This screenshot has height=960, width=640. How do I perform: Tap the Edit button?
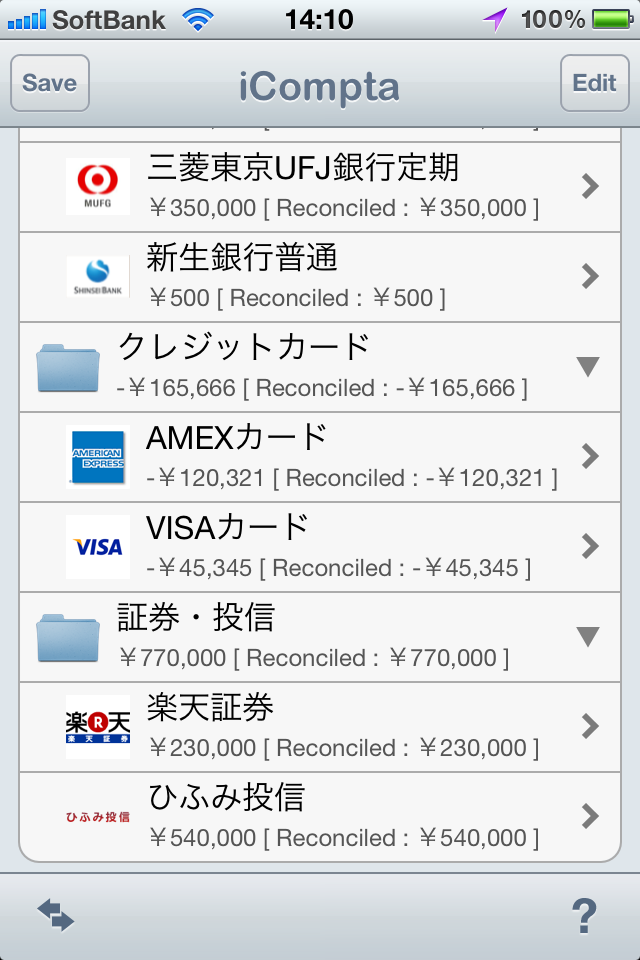(594, 82)
